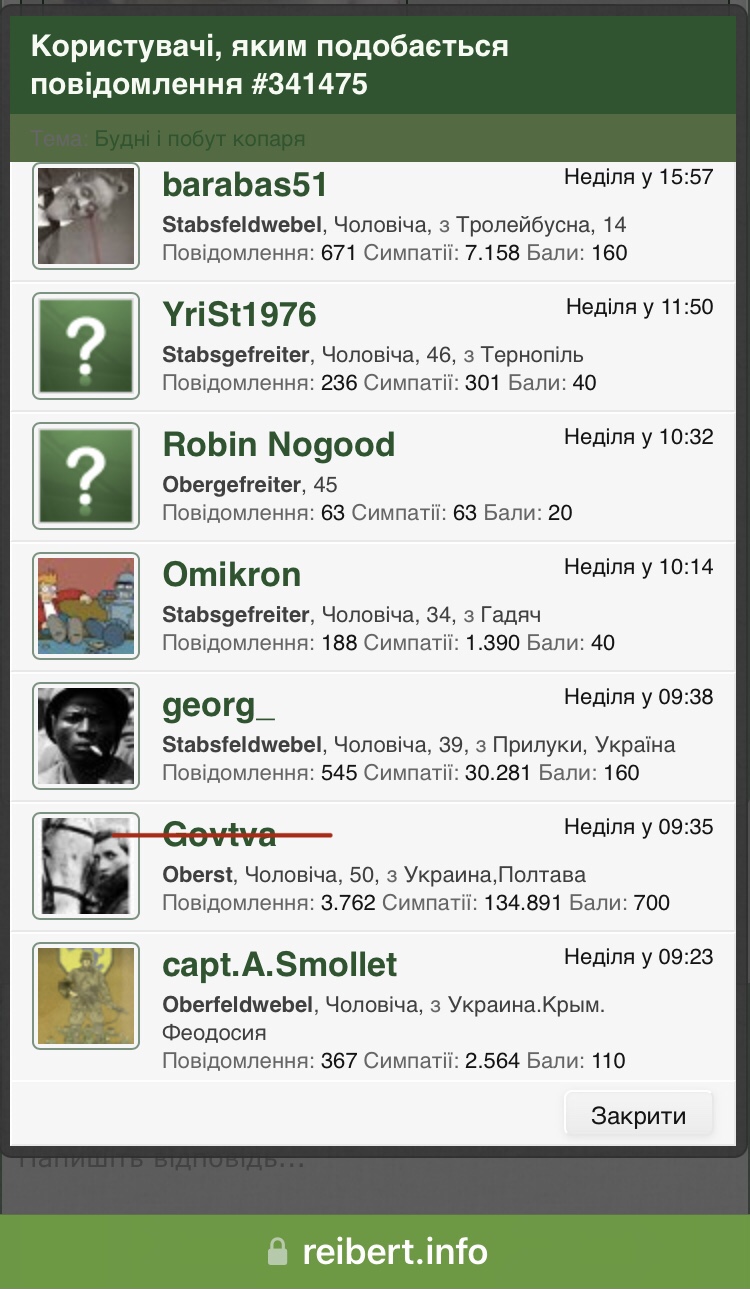The width and height of the screenshot is (750, 1289).
Task: Tap barabas51's avatar picture
Action: coord(86,215)
